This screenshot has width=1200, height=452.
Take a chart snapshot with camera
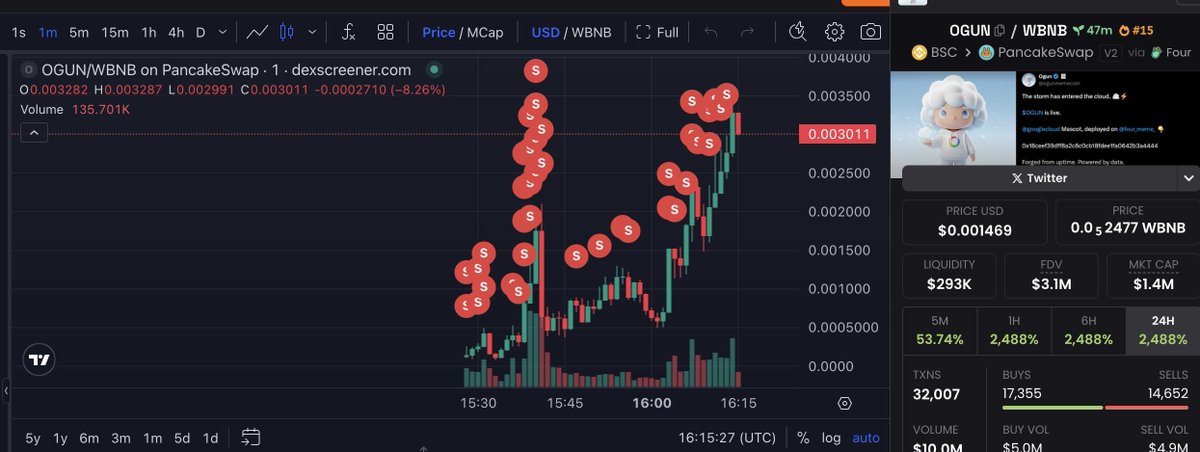coord(871,32)
